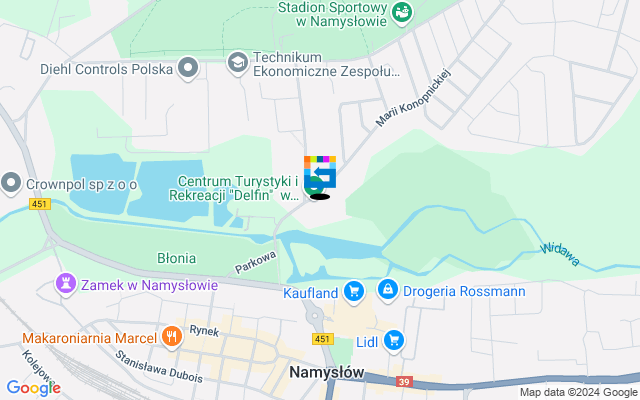Select the Lidl store marker

coord(393,342)
